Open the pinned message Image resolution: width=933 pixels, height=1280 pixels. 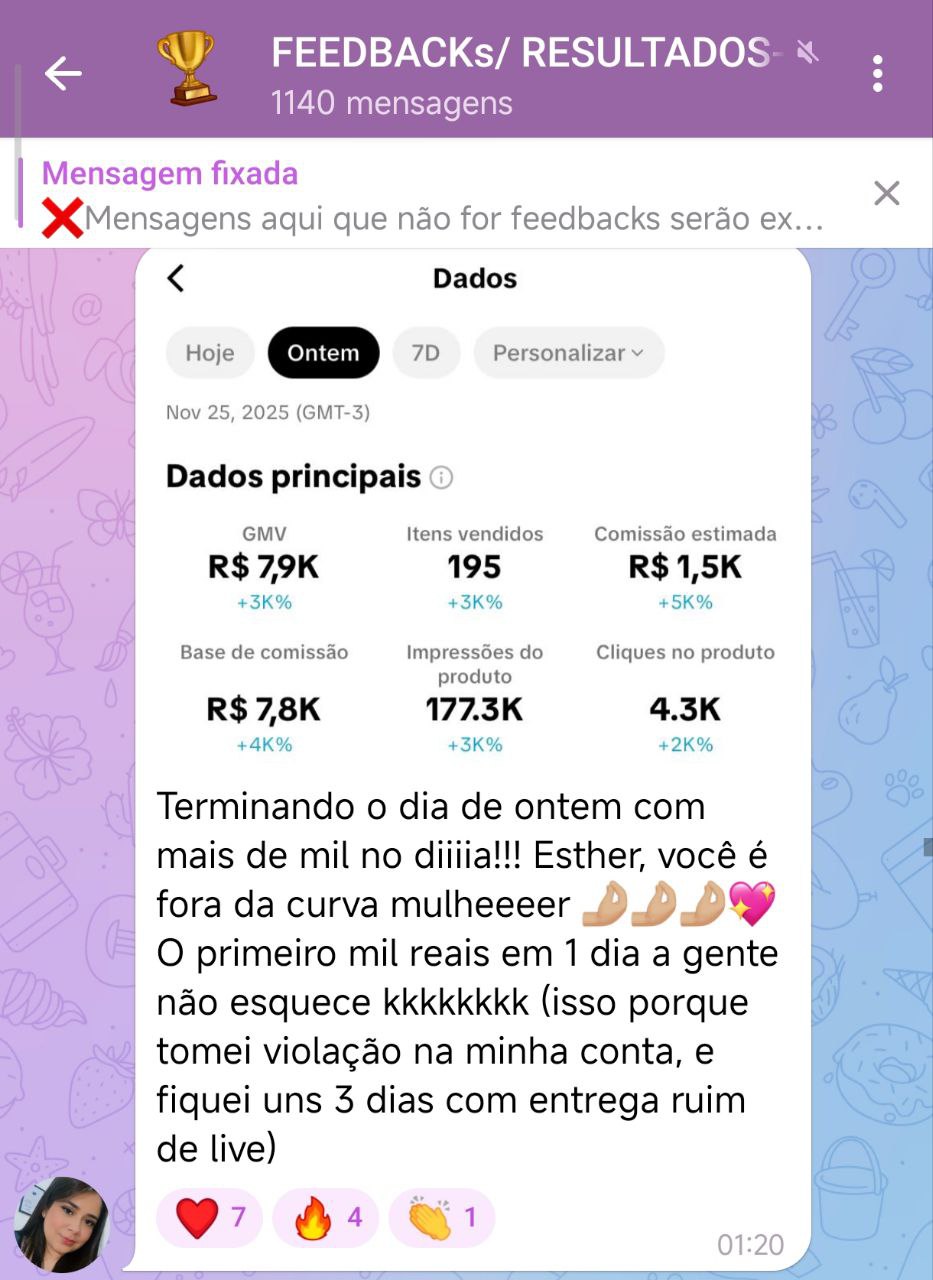click(430, 195)
